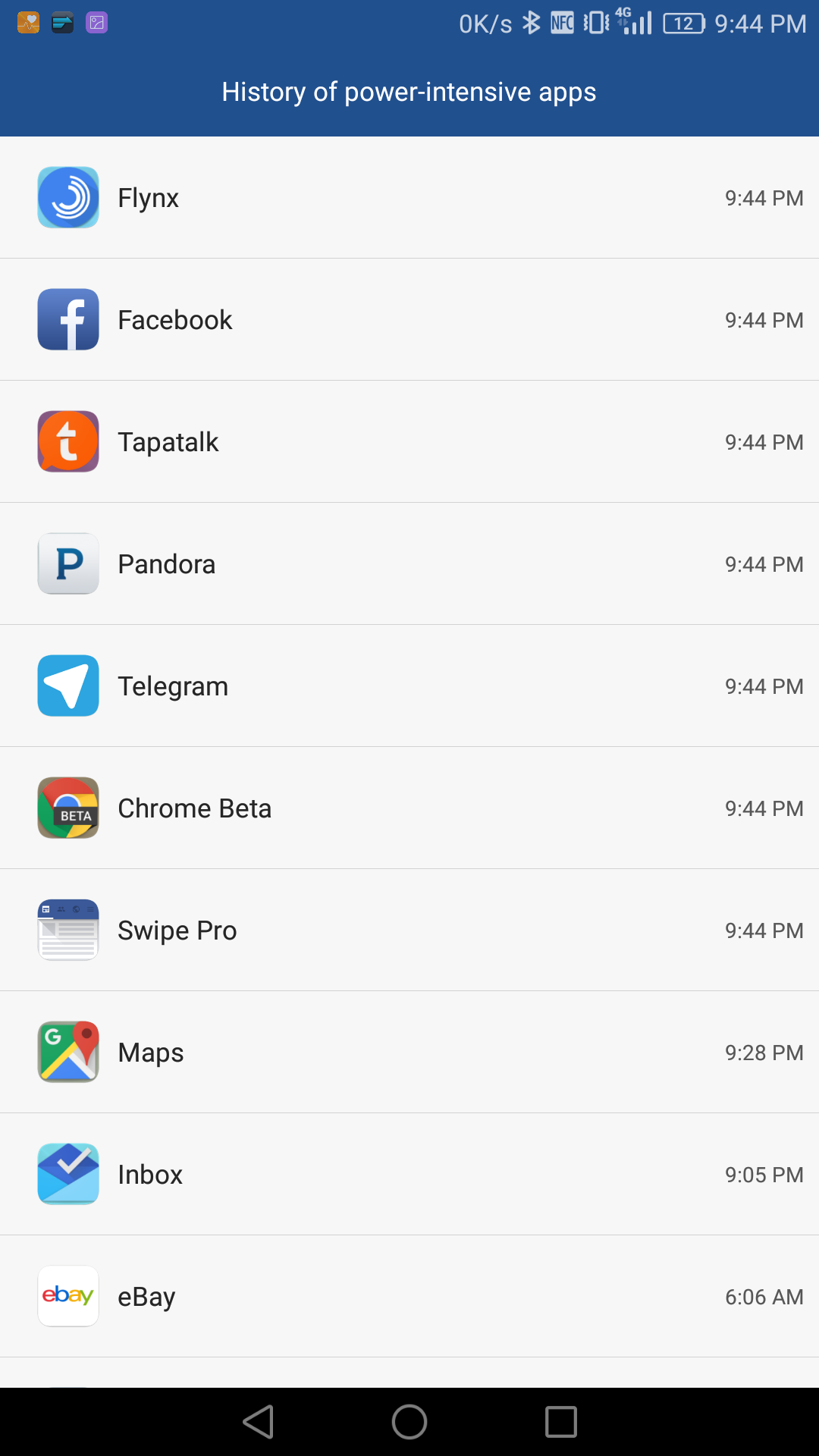This screenshot has width=819, height=1456.
Task: Open Tapatalk power usage entry
Action: point(409,442)
